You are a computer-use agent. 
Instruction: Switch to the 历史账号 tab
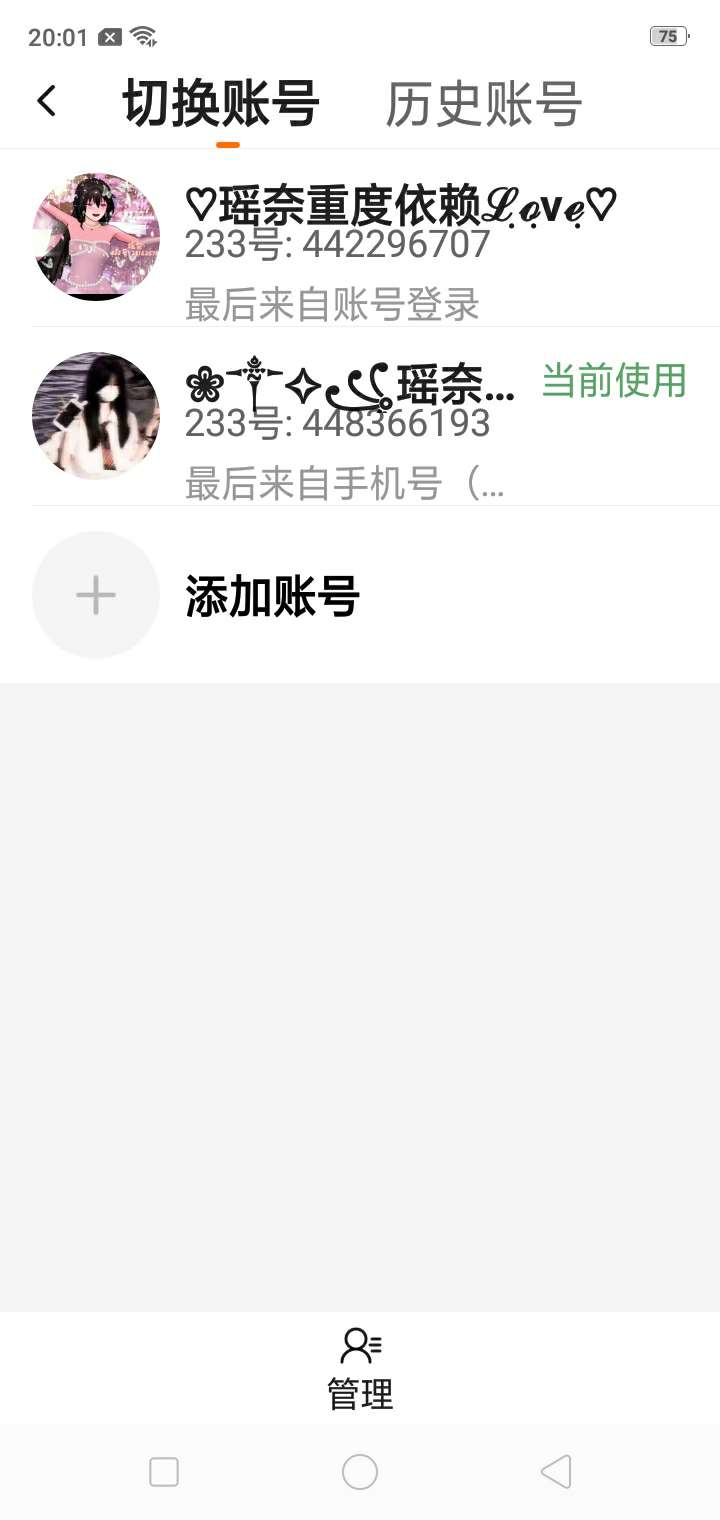coord(483,103)
